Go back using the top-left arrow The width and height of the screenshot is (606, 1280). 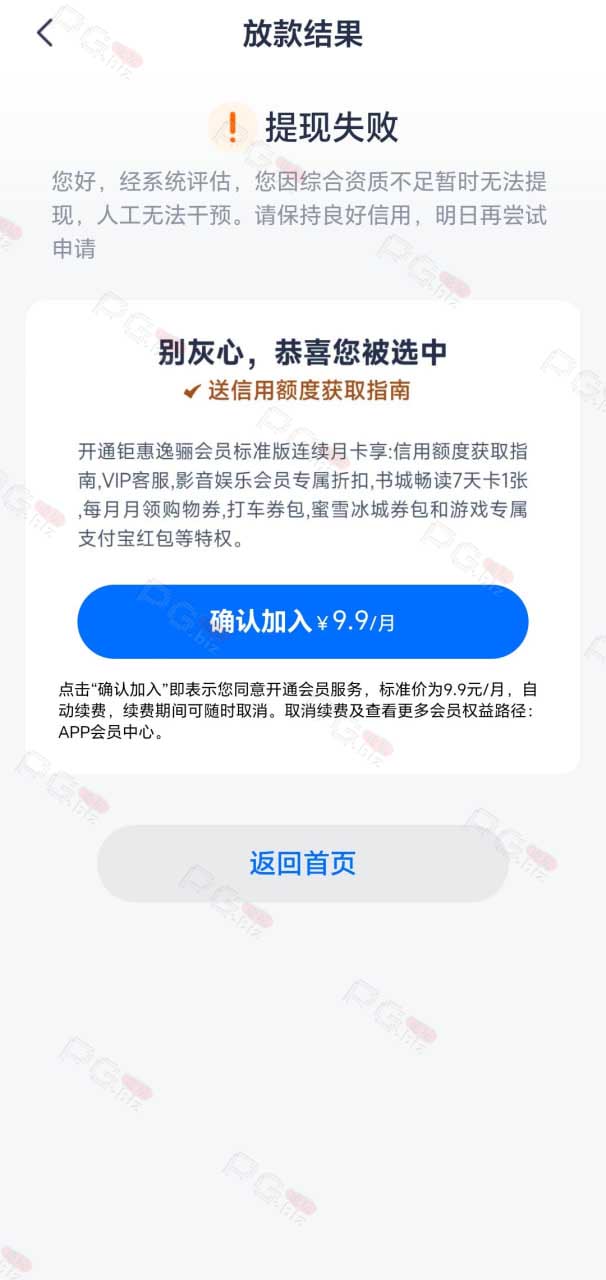(45, 33)
